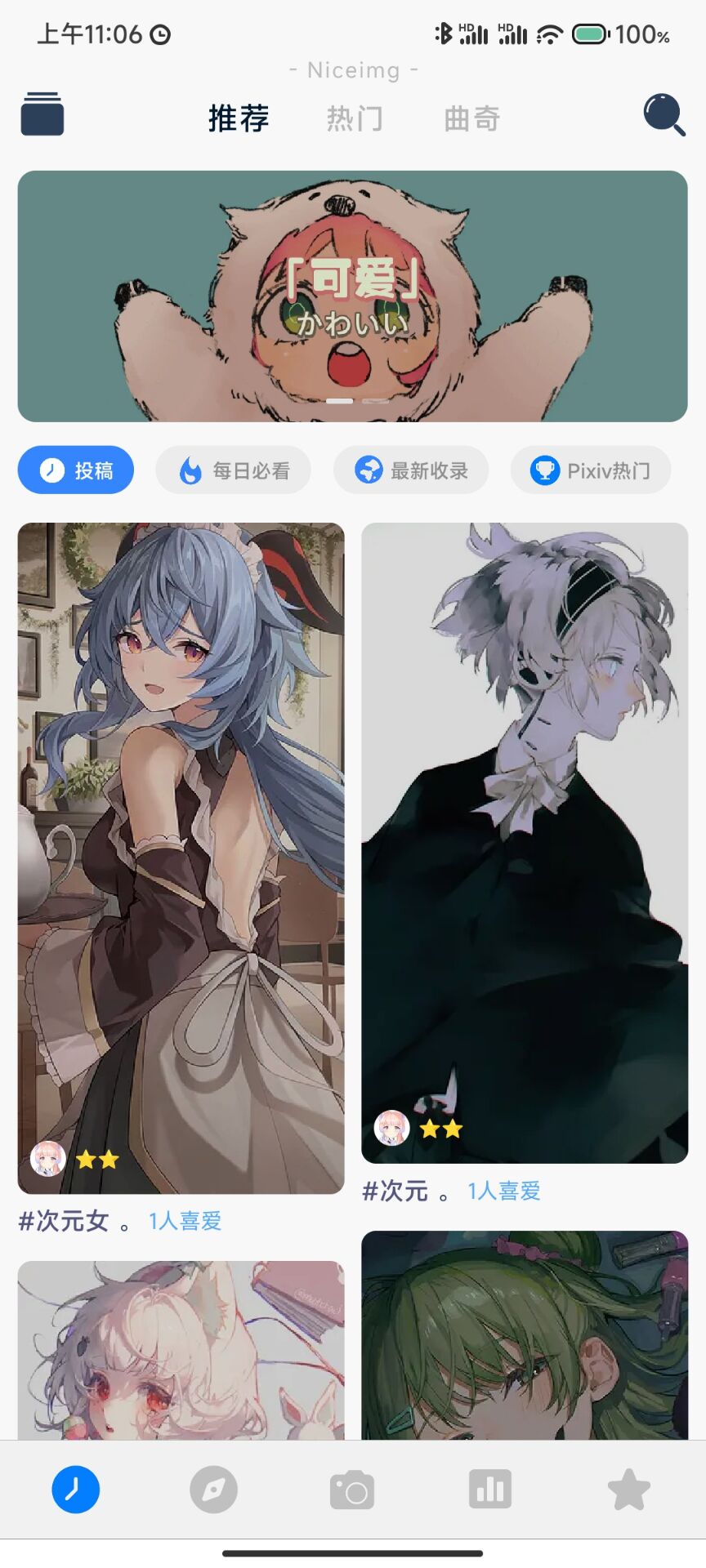The width and height of the screenshot is (706, 1568).
Task: Open the pink-haired cat-ear character image
Action: (x=181, y=1350)
